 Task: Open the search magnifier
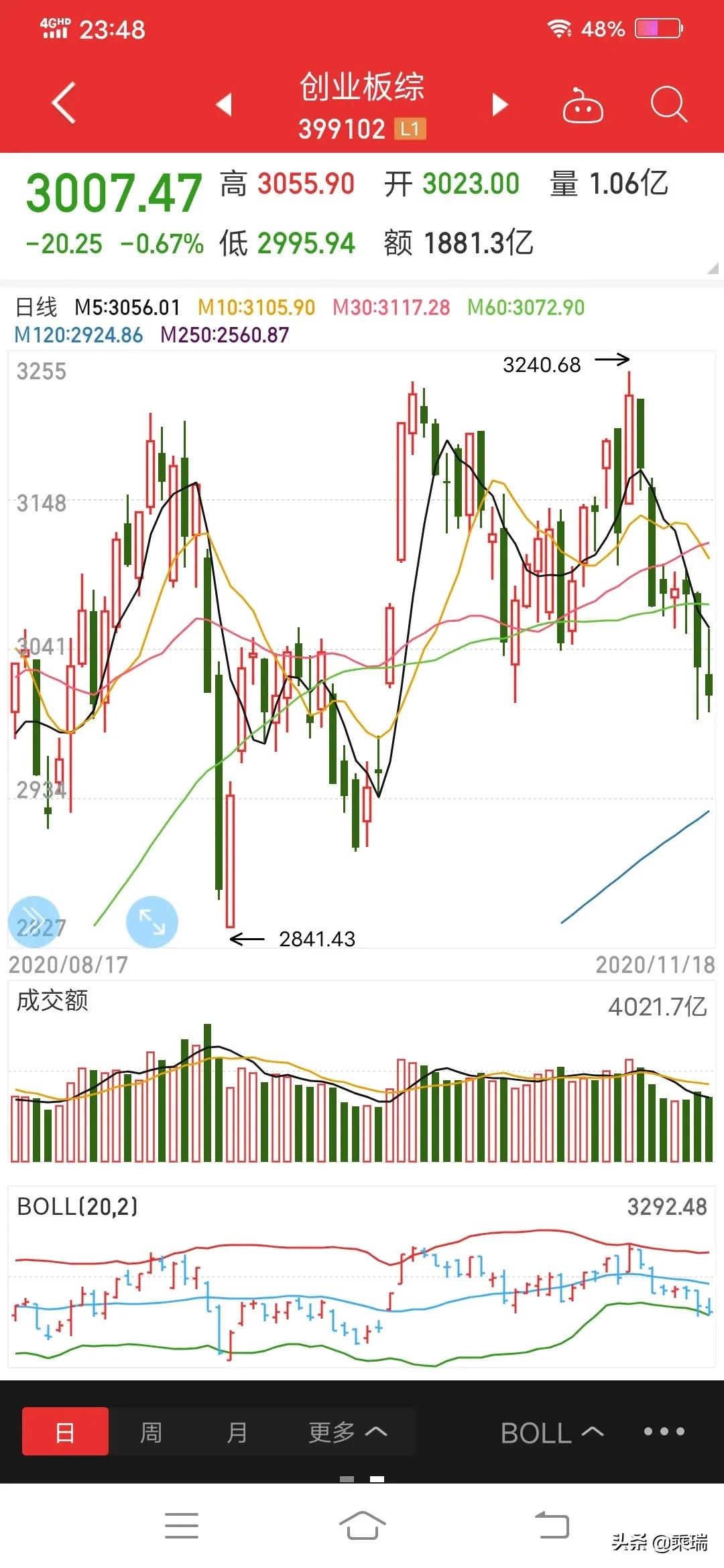pos(669,105)
